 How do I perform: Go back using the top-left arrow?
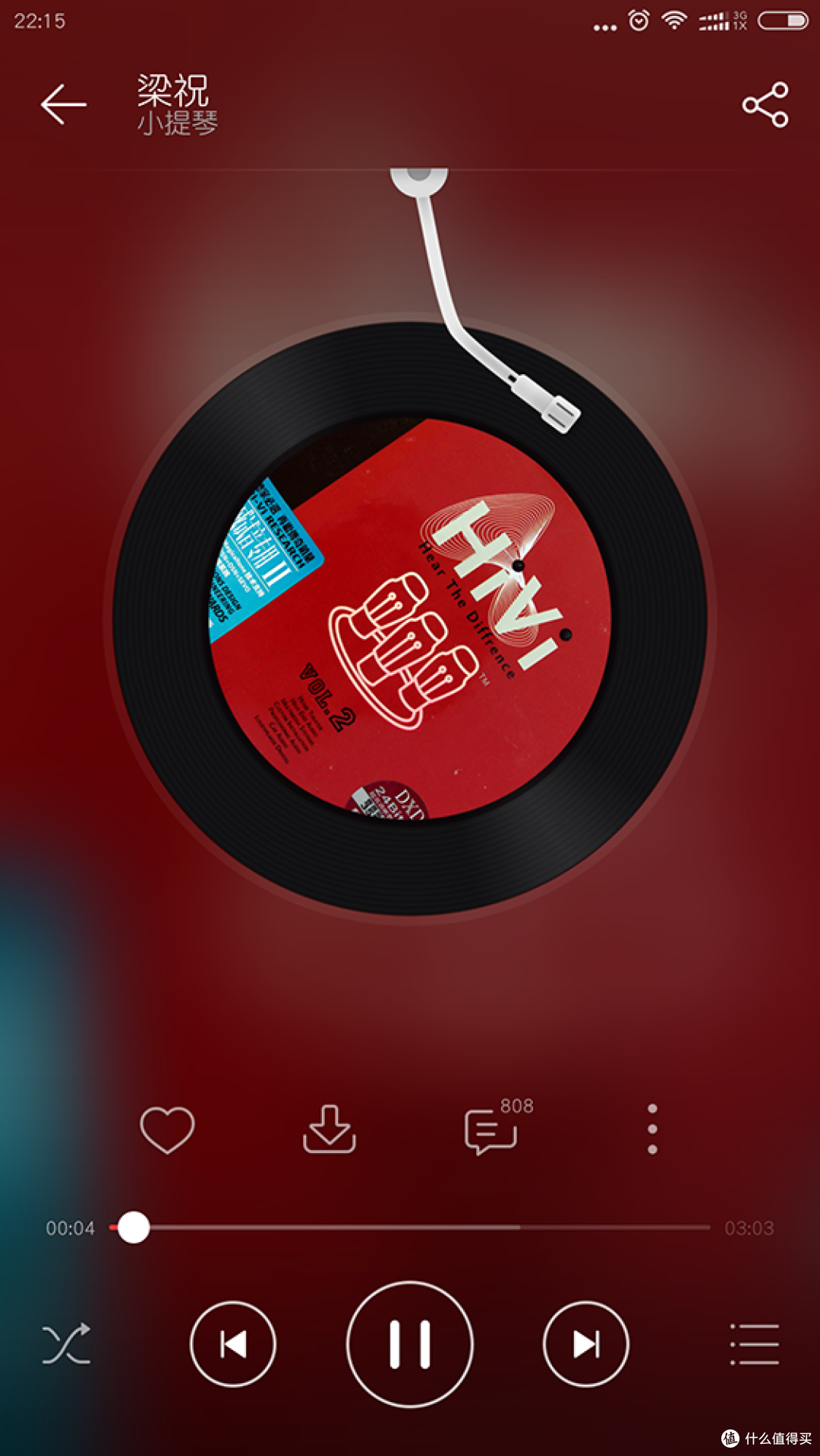coord(64,104)
